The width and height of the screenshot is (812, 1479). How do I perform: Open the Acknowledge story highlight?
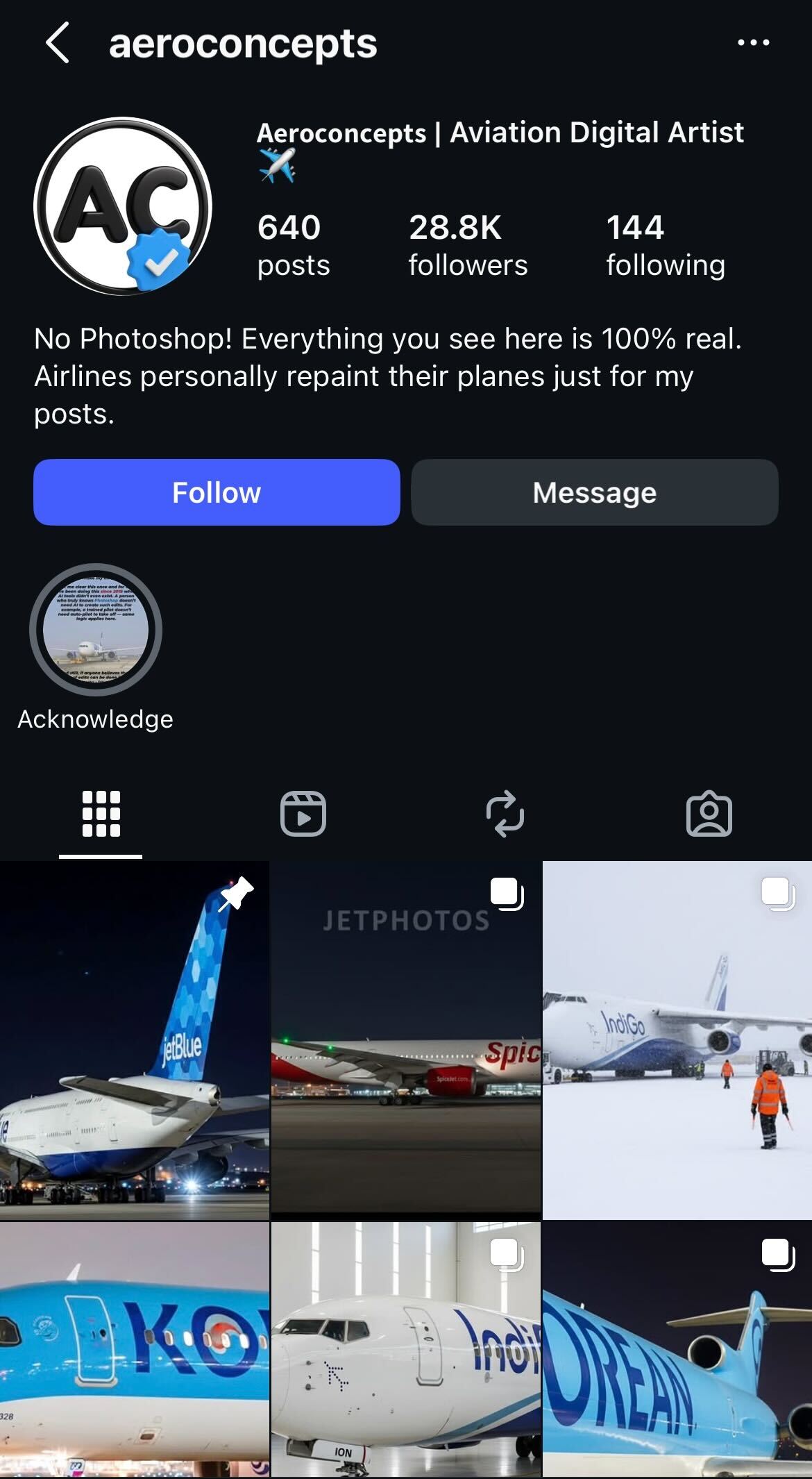pyautogui.click(x=96, y=630)
